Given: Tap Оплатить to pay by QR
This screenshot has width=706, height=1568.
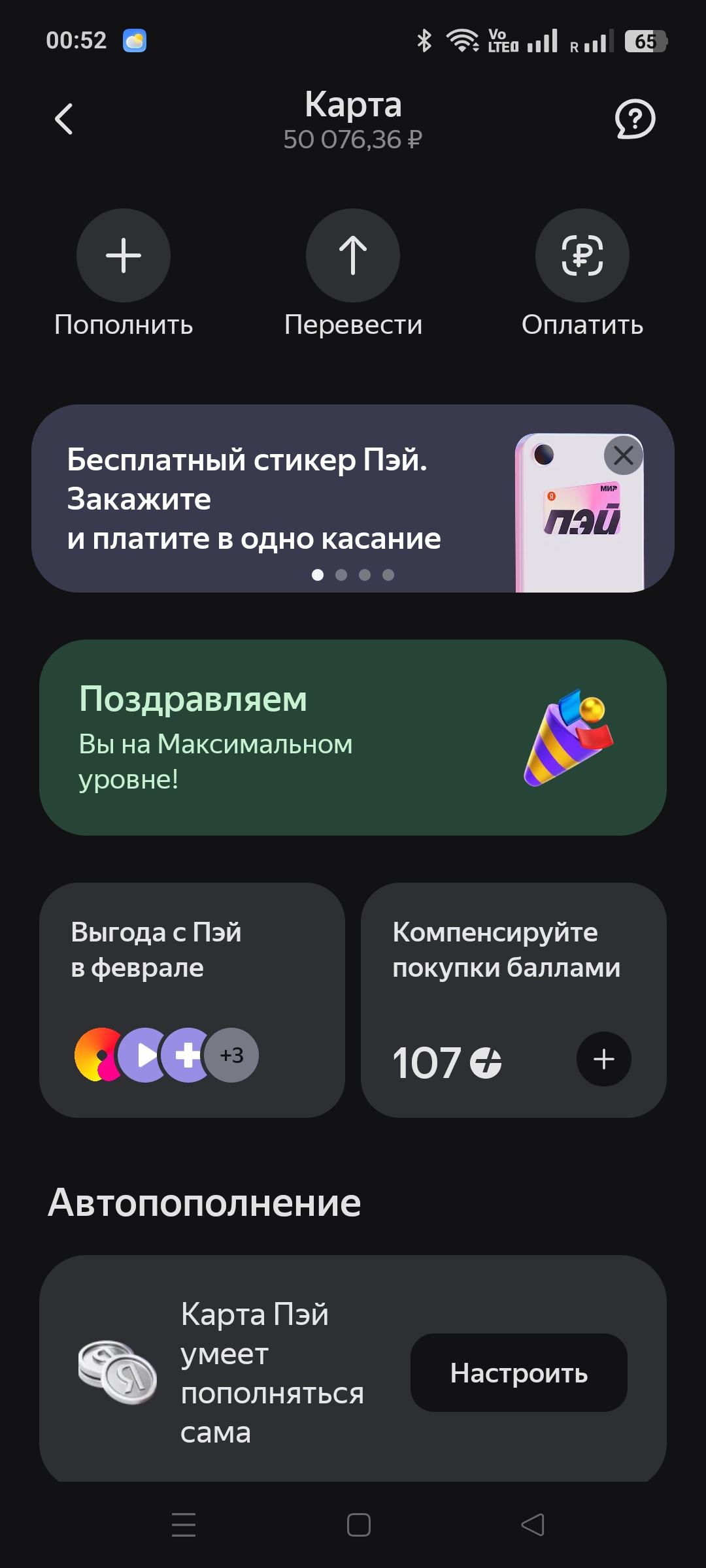Looking at the screenshot, I should coord(582,255).
